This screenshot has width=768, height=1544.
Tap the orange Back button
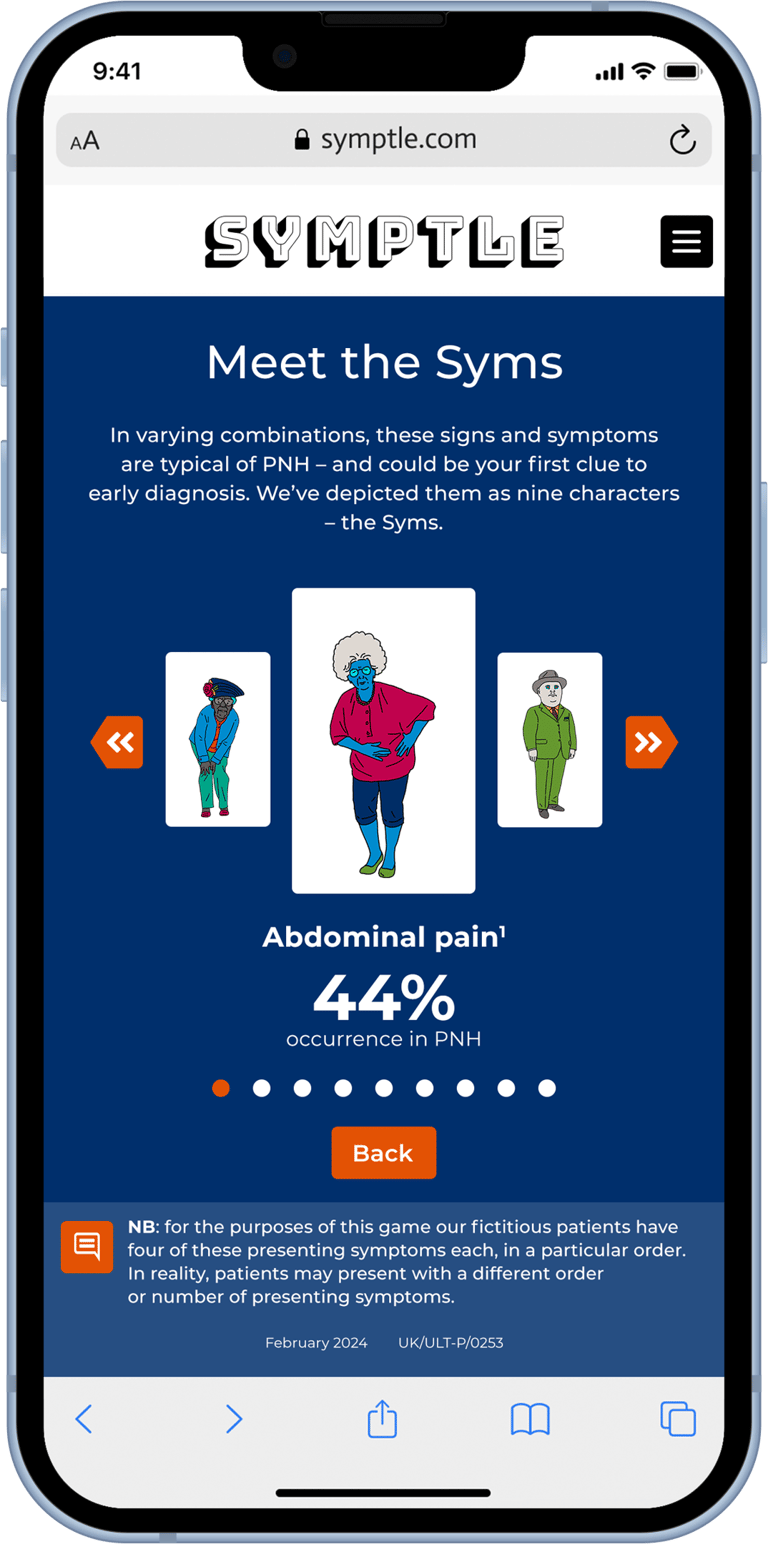[384, 1153]
